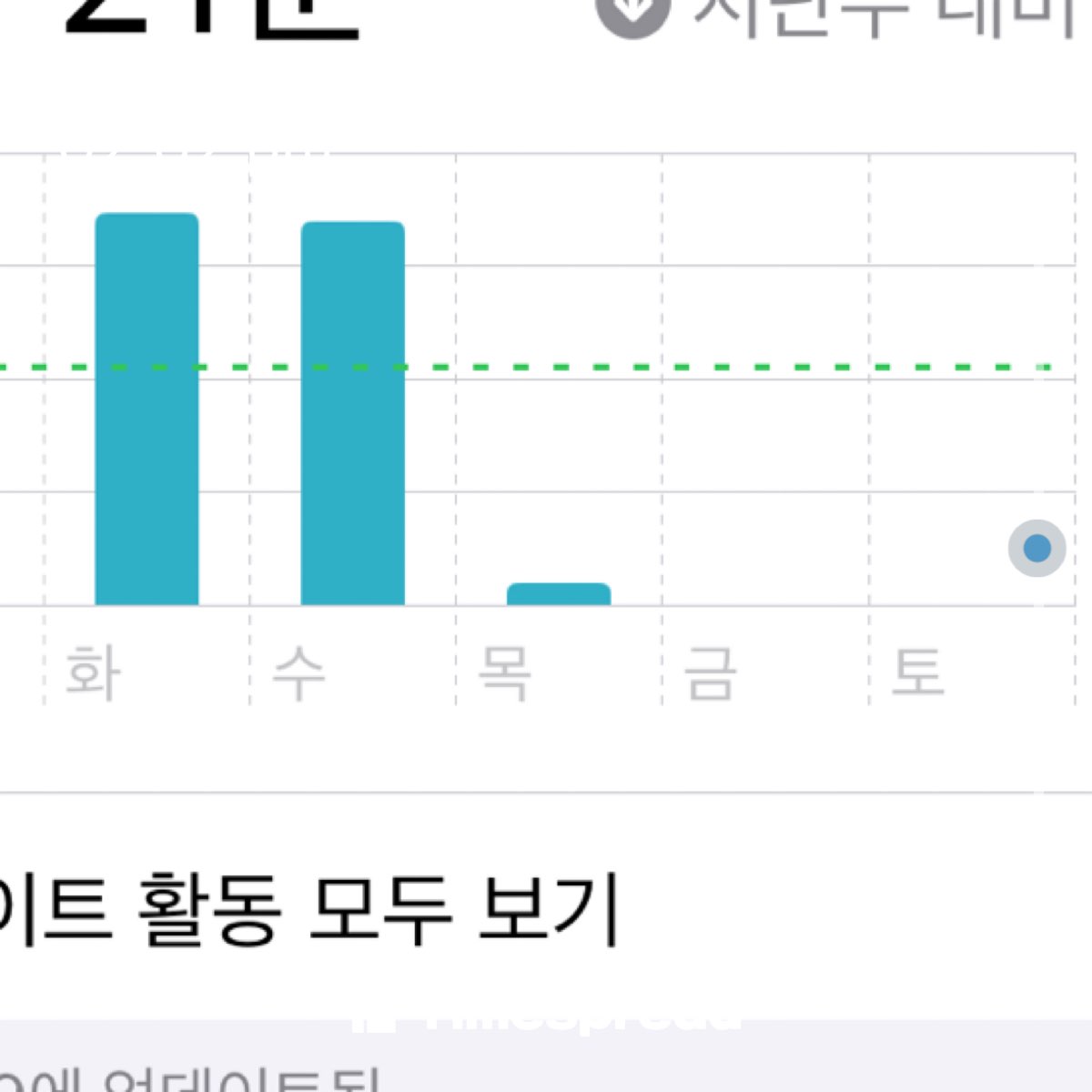Viewport: 1092px width, 1092px height.
Task: Select the 목 (Thursday) usage bar
Action: [x=559, y=594]
